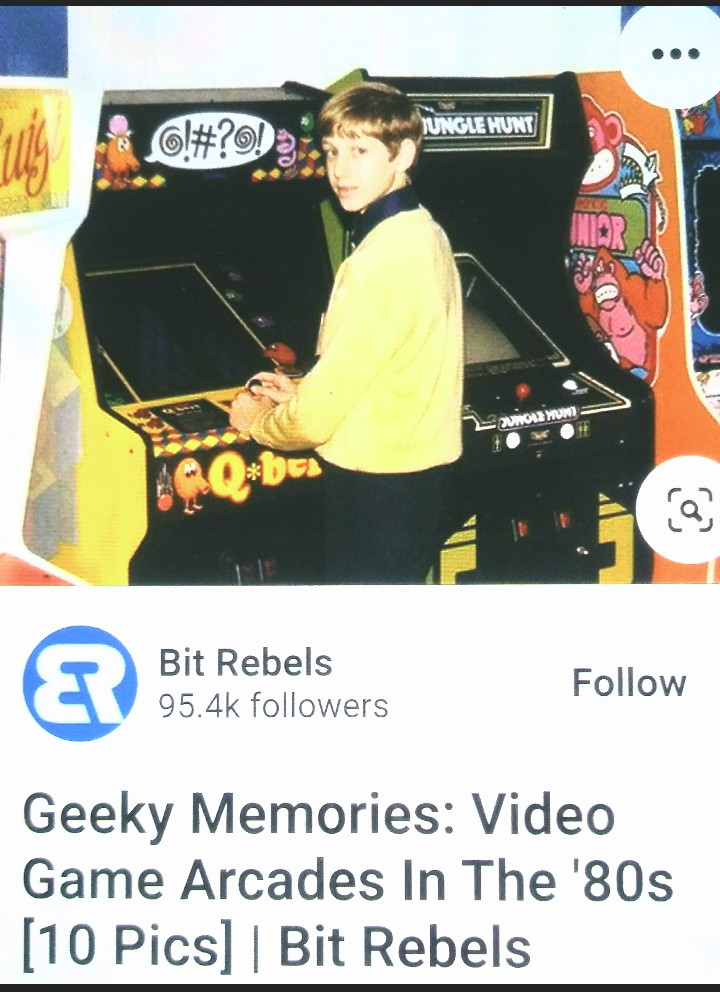The width and height of the screenshot is (720, 992).
Task: Follow Bit Rebels
Action: coord(628,683)
